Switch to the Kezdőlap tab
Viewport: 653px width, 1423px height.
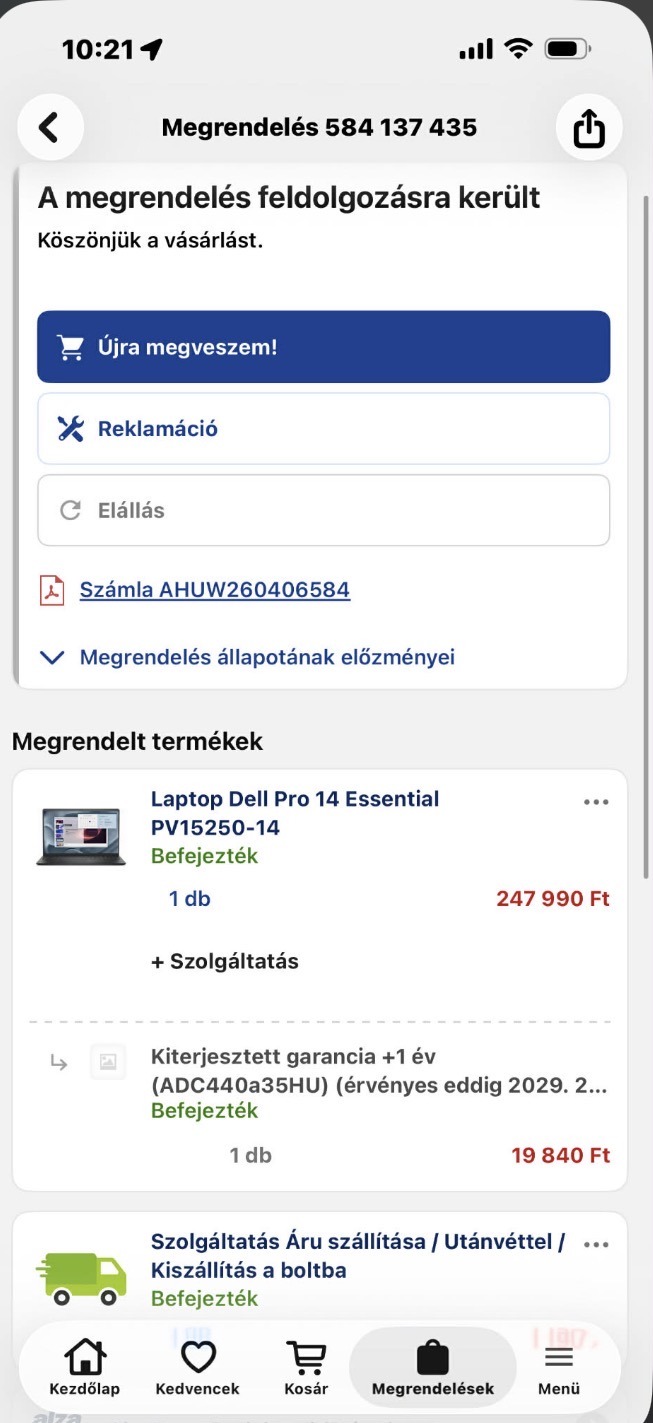click(85, 1367)
